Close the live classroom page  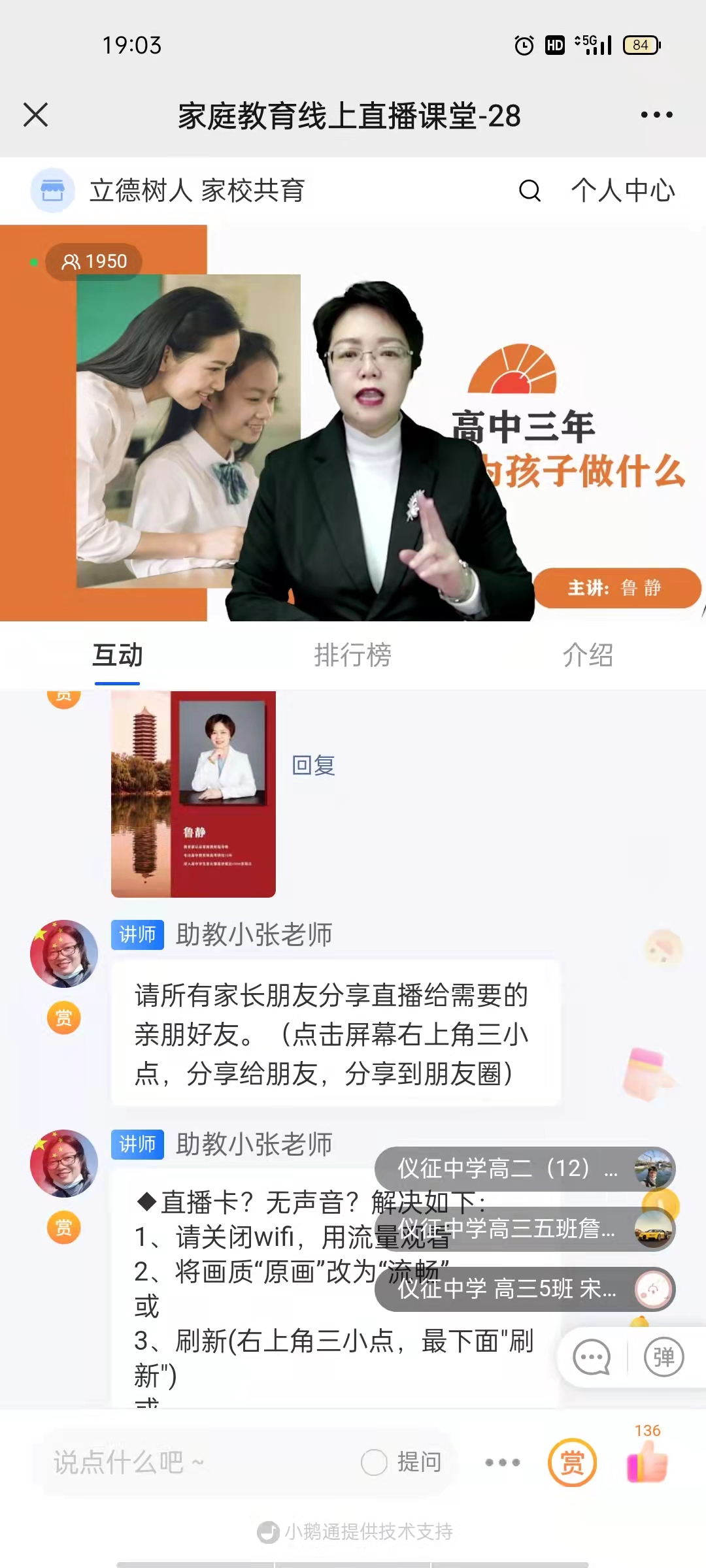(36, 115)
